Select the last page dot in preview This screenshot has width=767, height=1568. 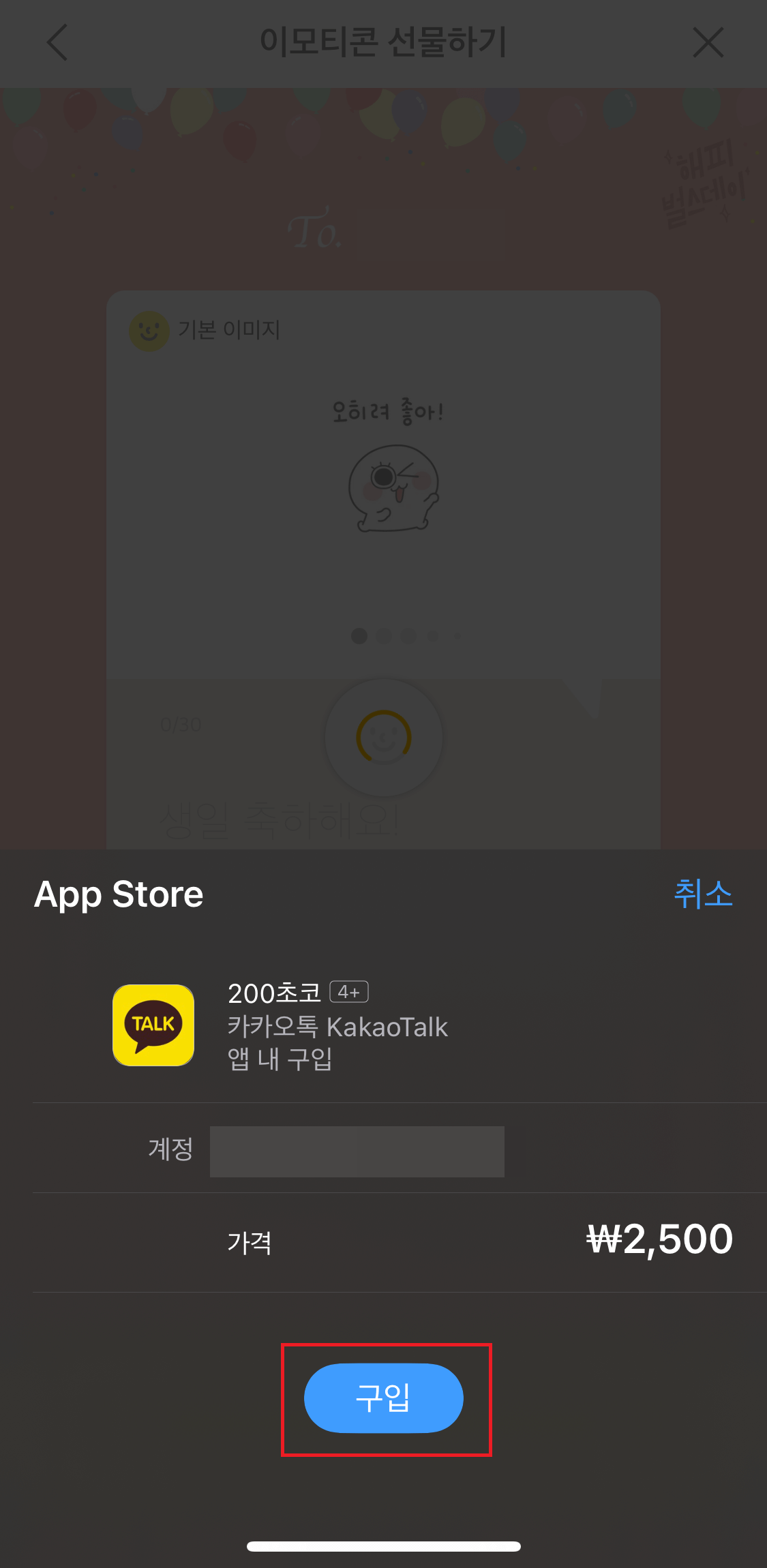click(x=457, y=635)
